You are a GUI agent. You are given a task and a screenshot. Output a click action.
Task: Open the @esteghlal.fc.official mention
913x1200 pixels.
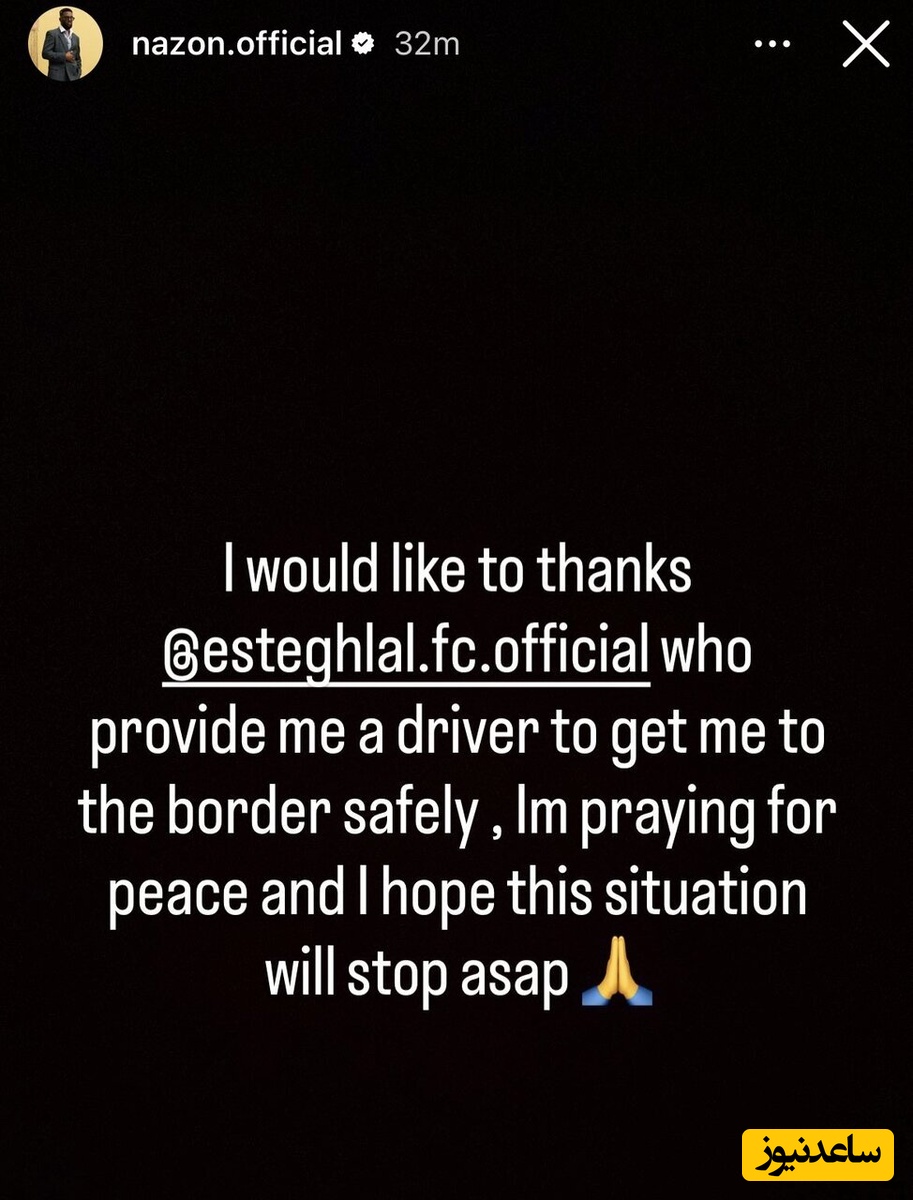pyautogui.click(x=406, y=652)
